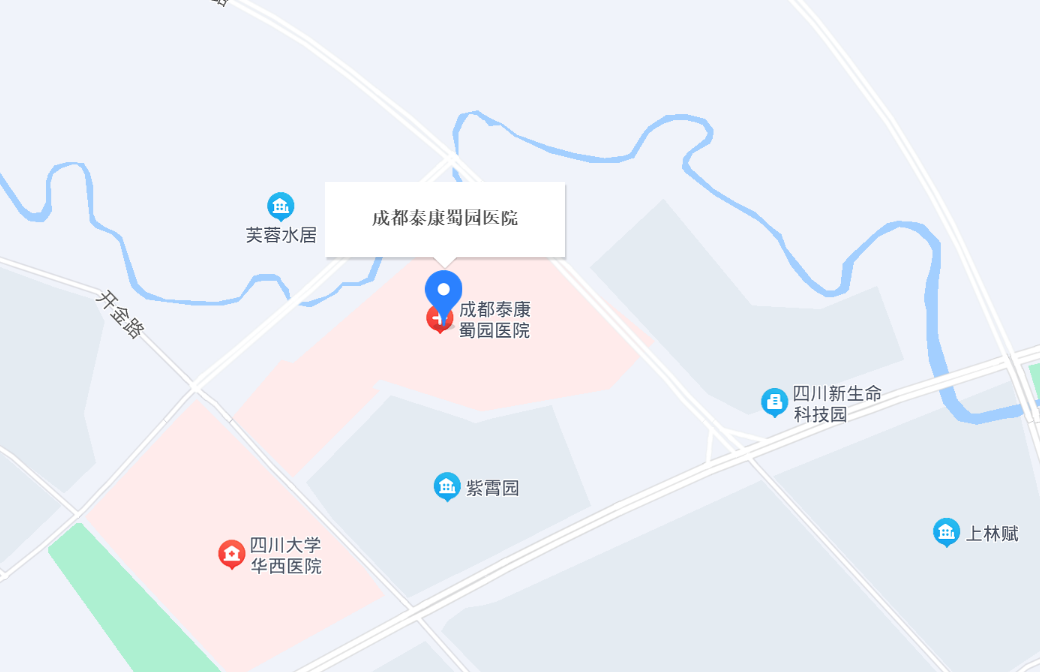
Task: Open the 紫霄园 point of interest
Action: click(x=447, y=487)
